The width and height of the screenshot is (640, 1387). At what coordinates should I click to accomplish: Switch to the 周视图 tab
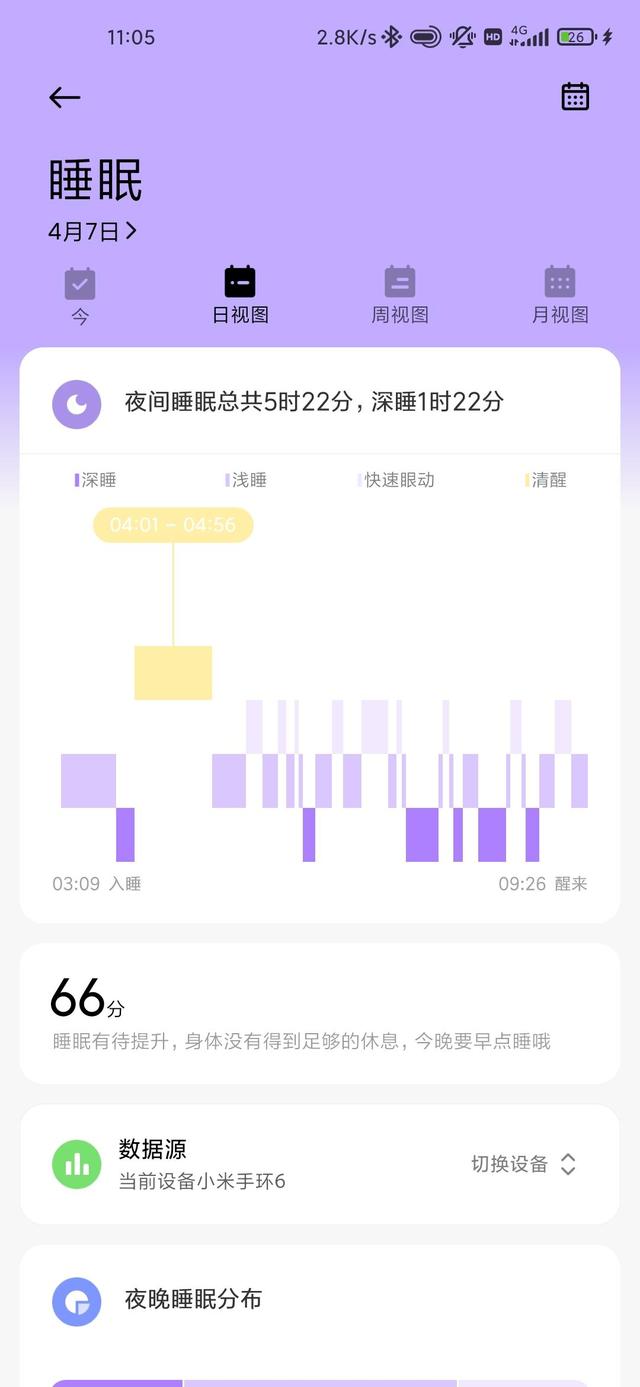coord(400,296)
